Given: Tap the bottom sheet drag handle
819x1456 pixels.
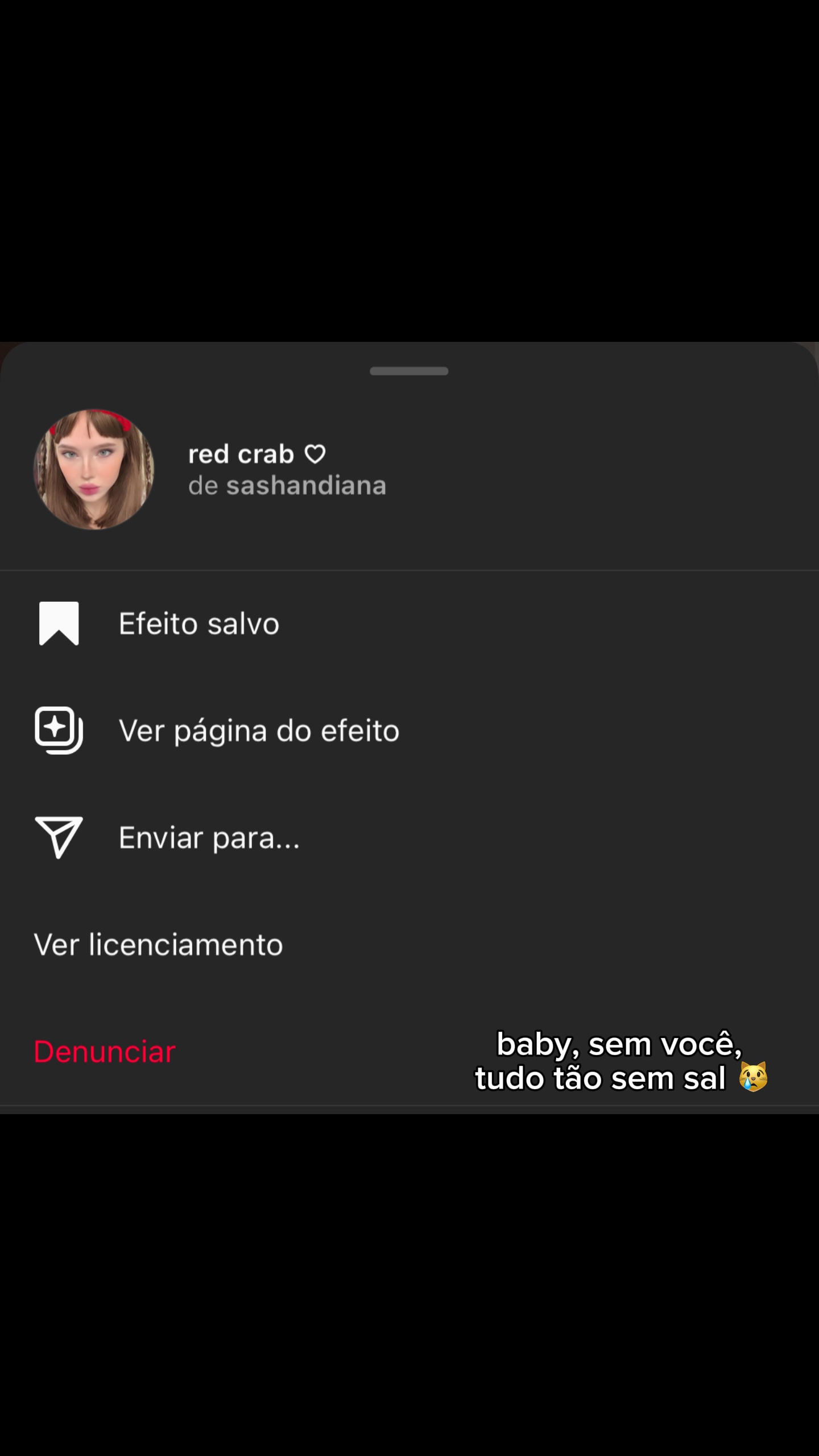Looking at the screenshot, I should (409, 371).
